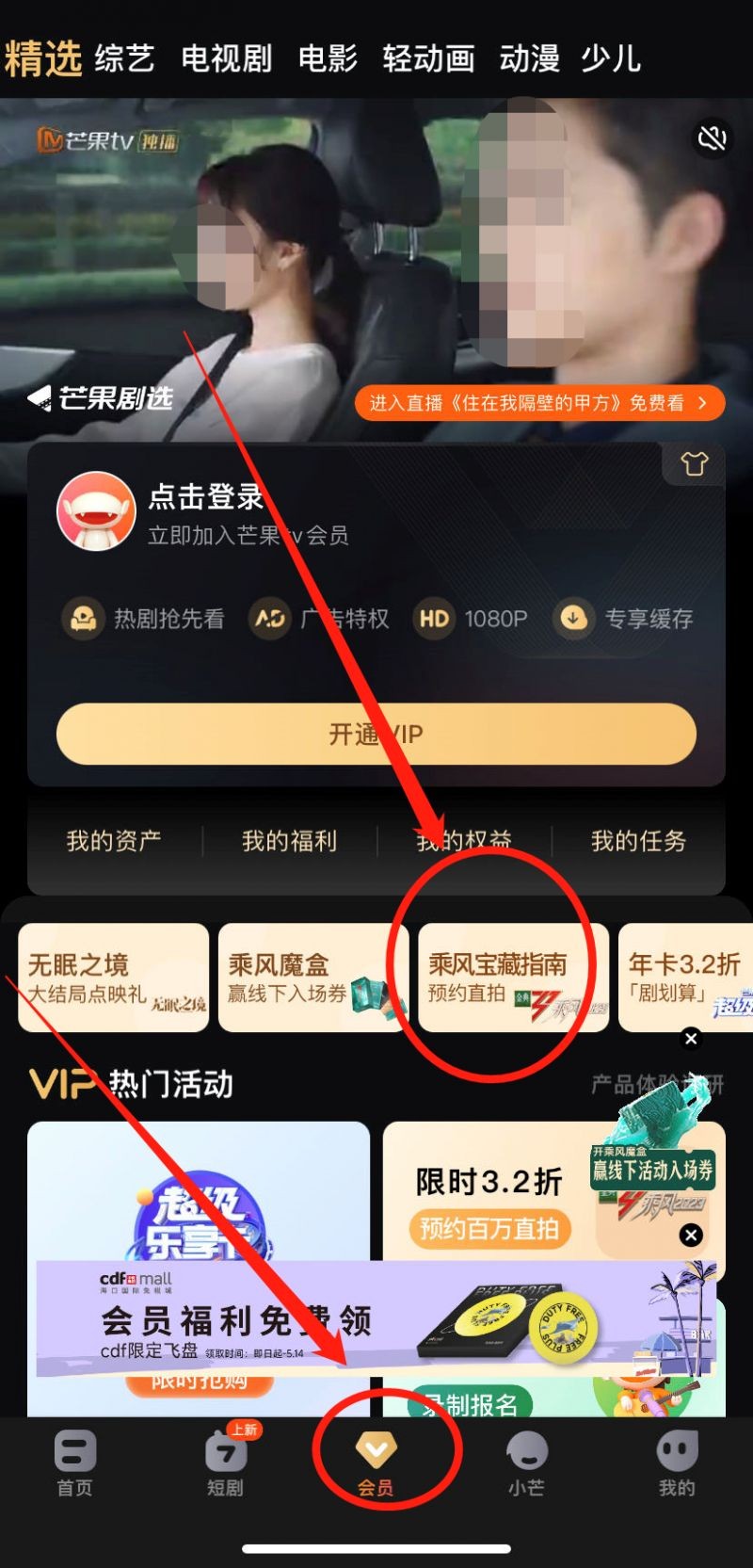Open the 我的 profile tab
This screenshot has height=1568, width=753.
pyautogui.click(x=677, y=1463)
